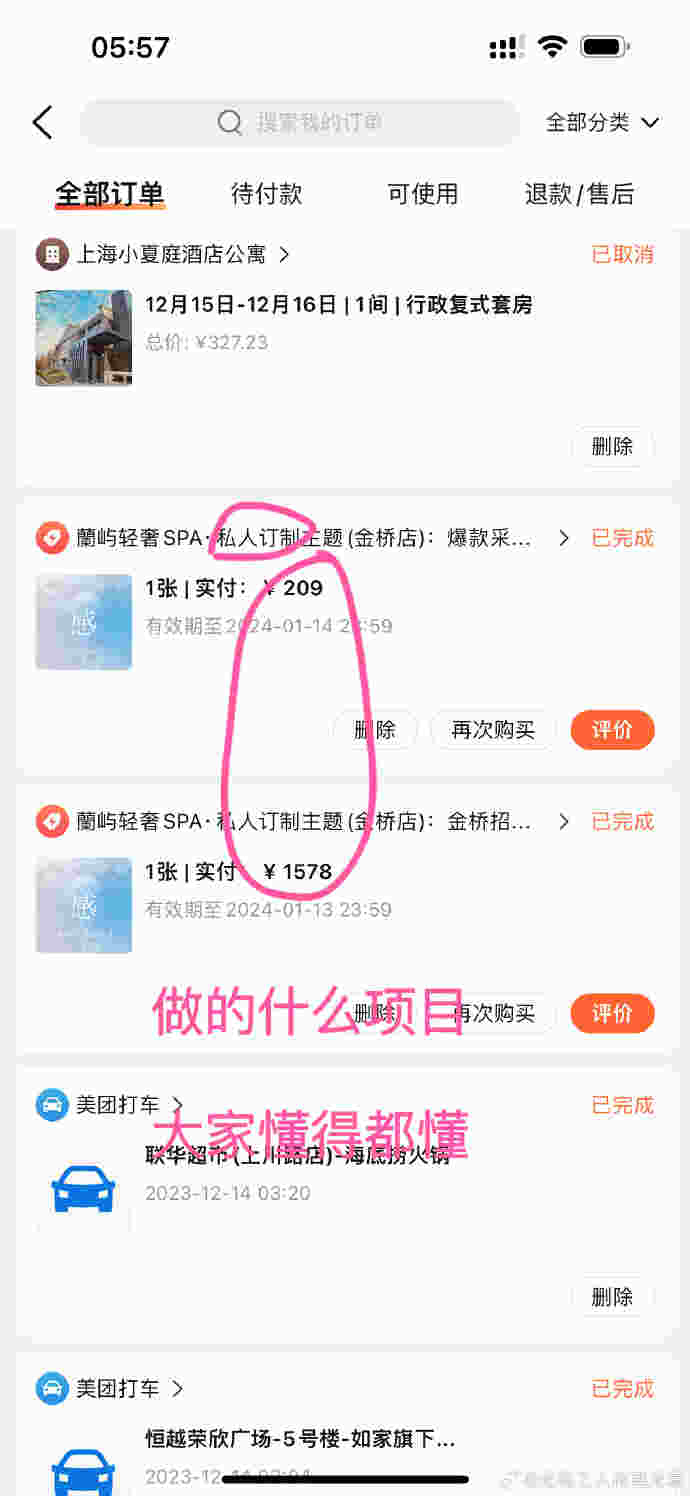Delete the 联华超市 ride order
Screen dimensions: 690x1496
[612, 1297]
